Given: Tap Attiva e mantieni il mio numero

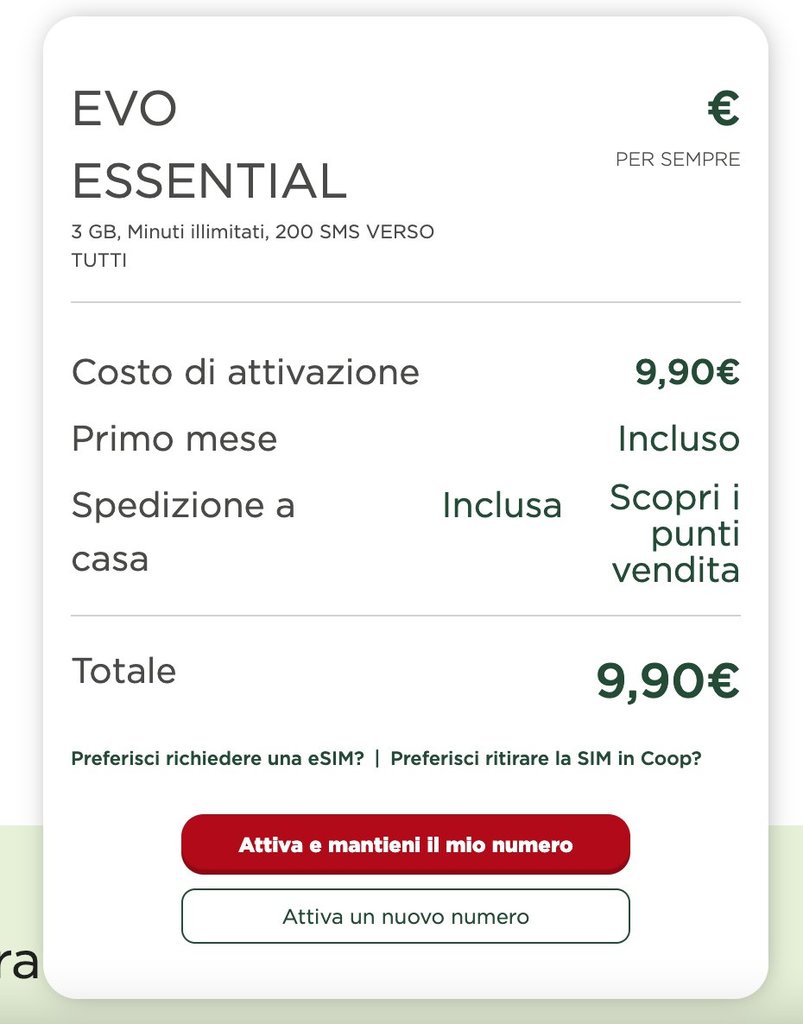Looking at the screenshot, I should (405, 845).
